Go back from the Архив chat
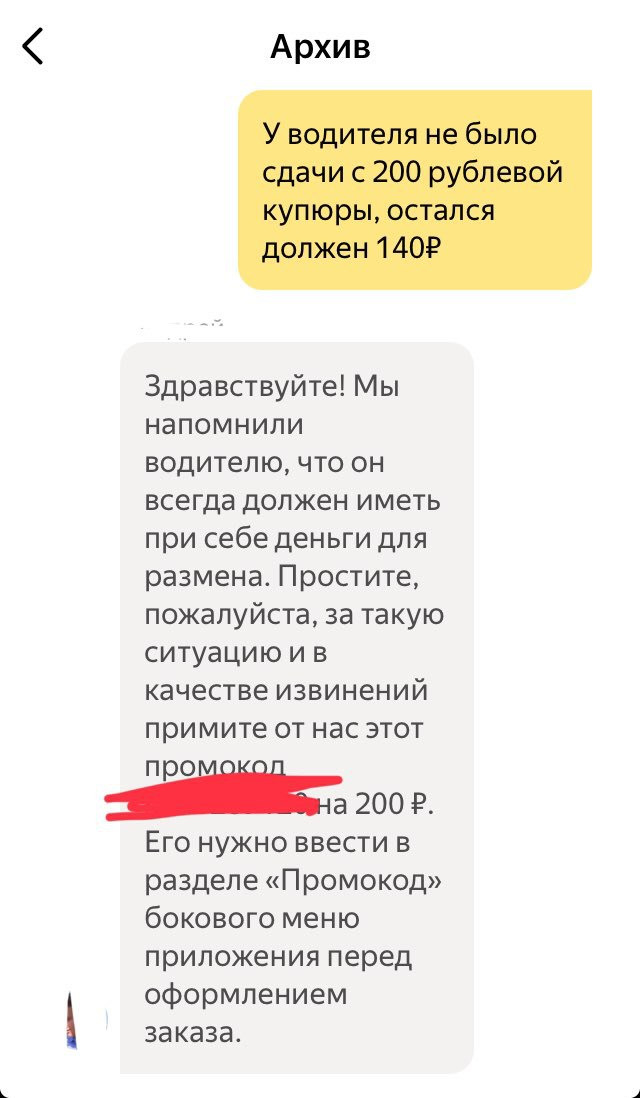This screenshot has height=1098, width=640. tap(34, 47)
